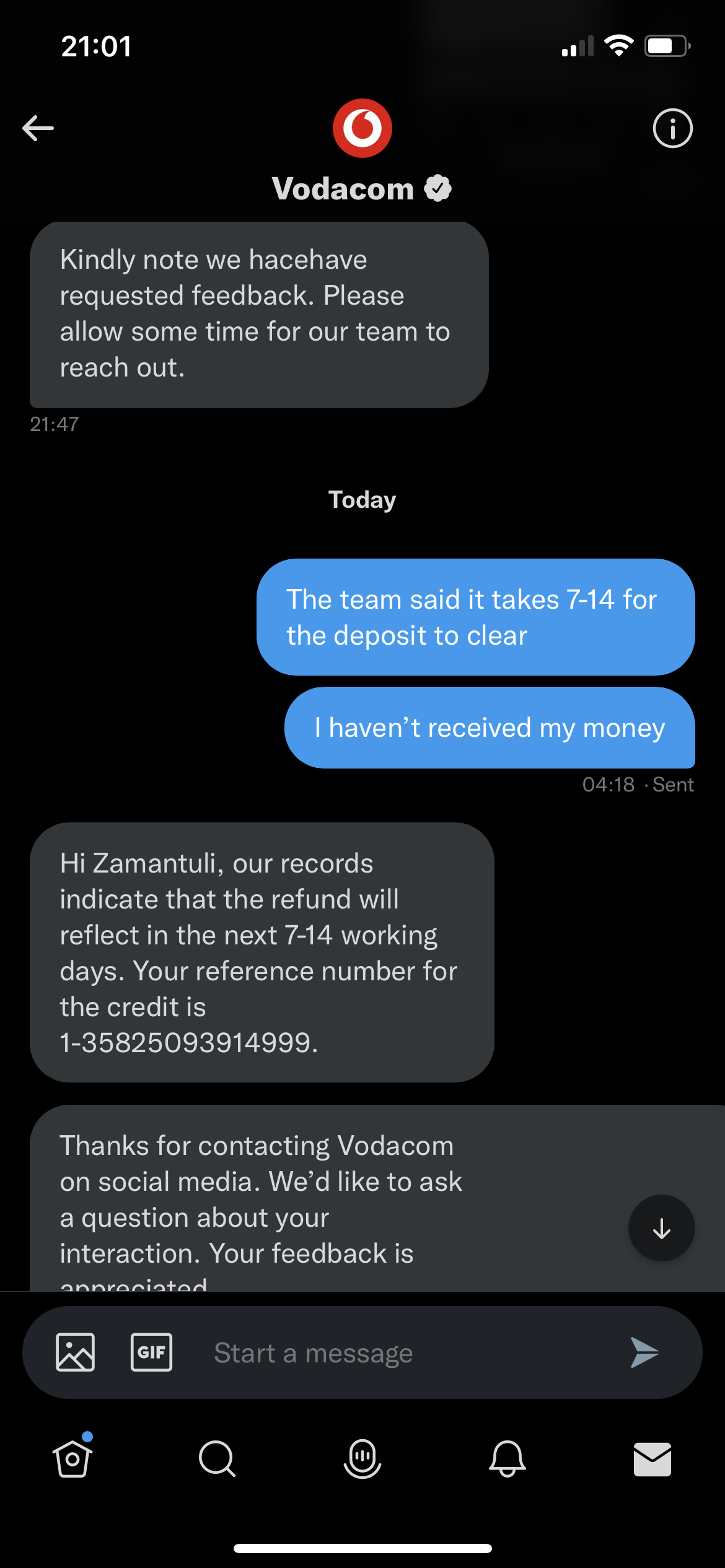Open the Spaces tab
Screen dimensions: 725x1568
point(362,1458)
